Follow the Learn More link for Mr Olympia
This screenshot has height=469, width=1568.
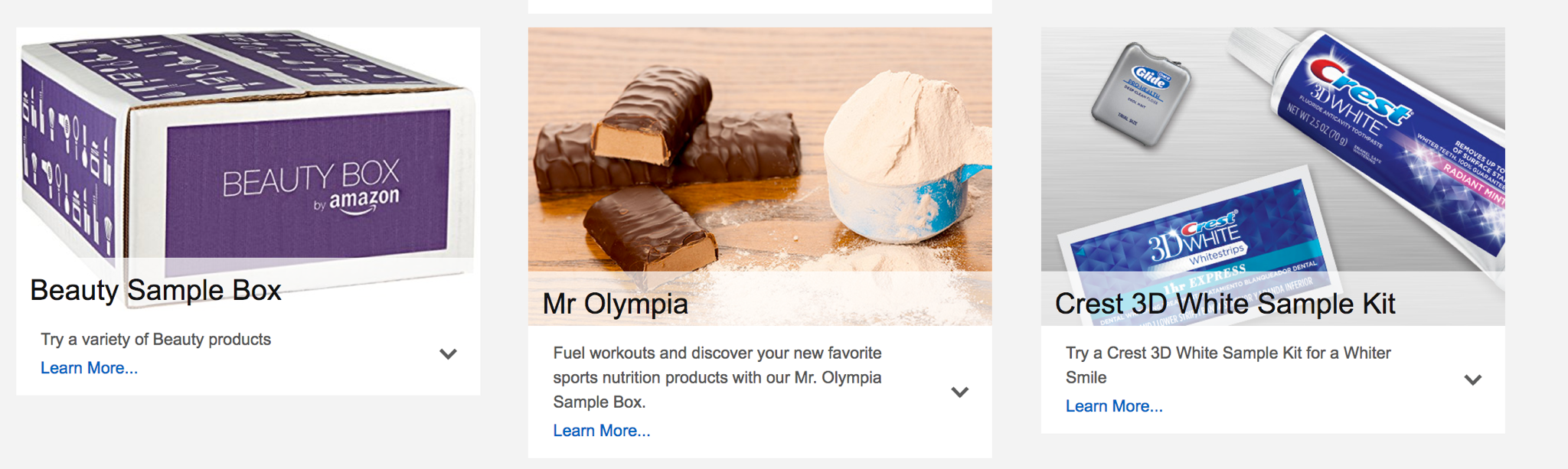tap(601, 431)
